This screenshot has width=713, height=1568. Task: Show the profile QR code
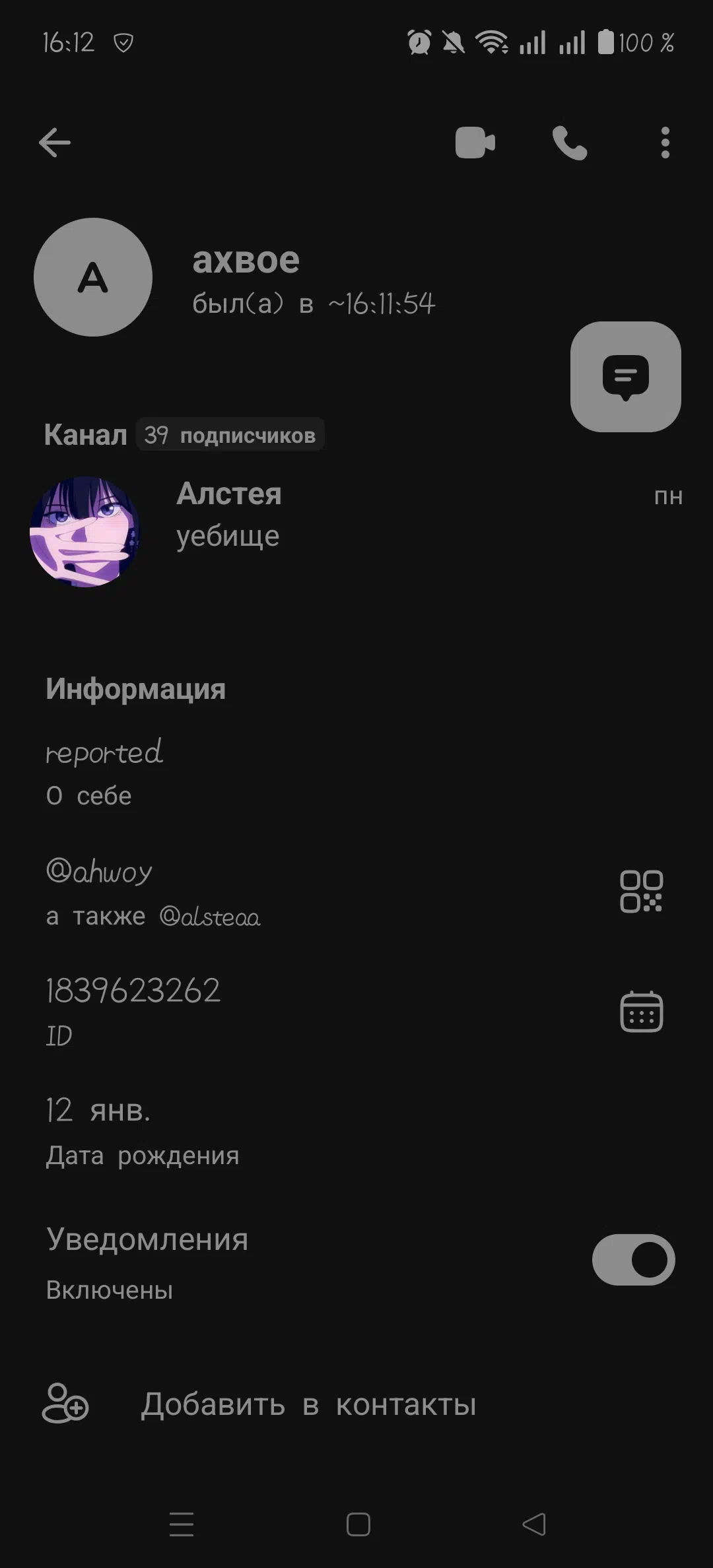(x=641, y=892)
